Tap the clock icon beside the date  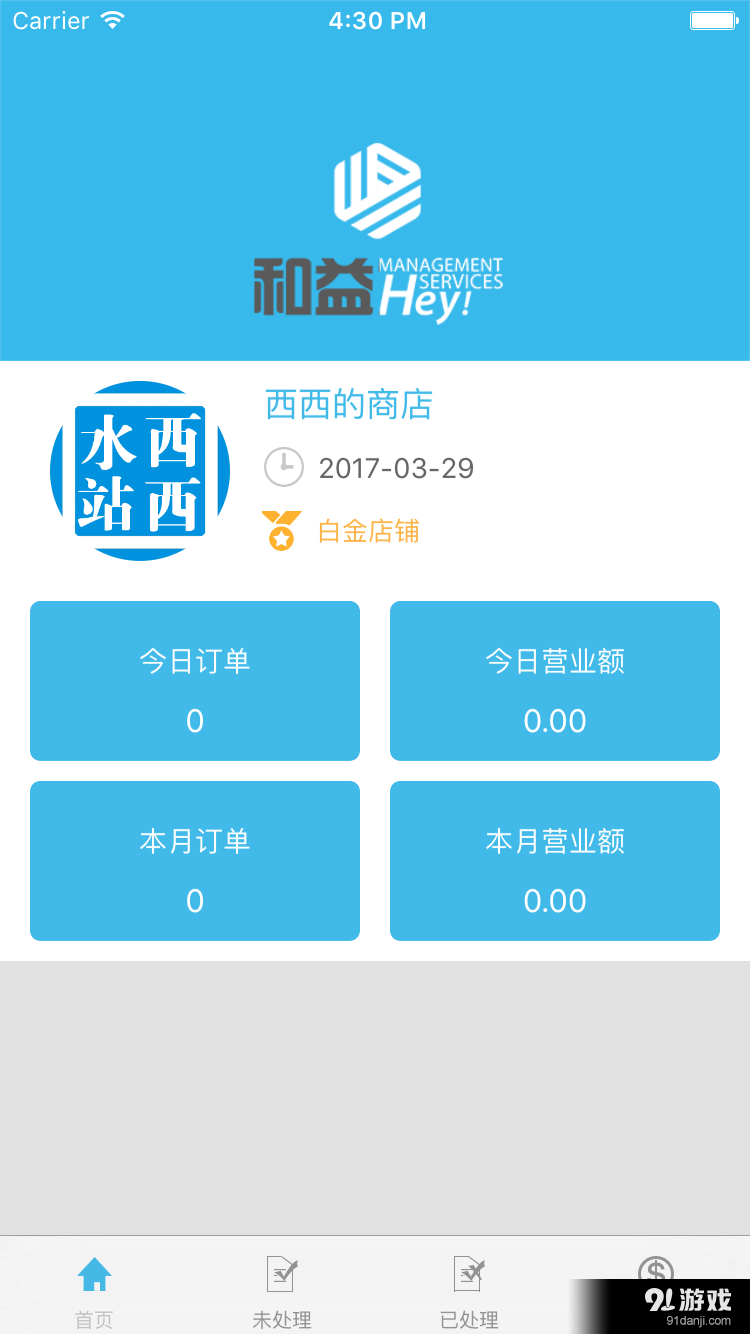tap(284, 467)
